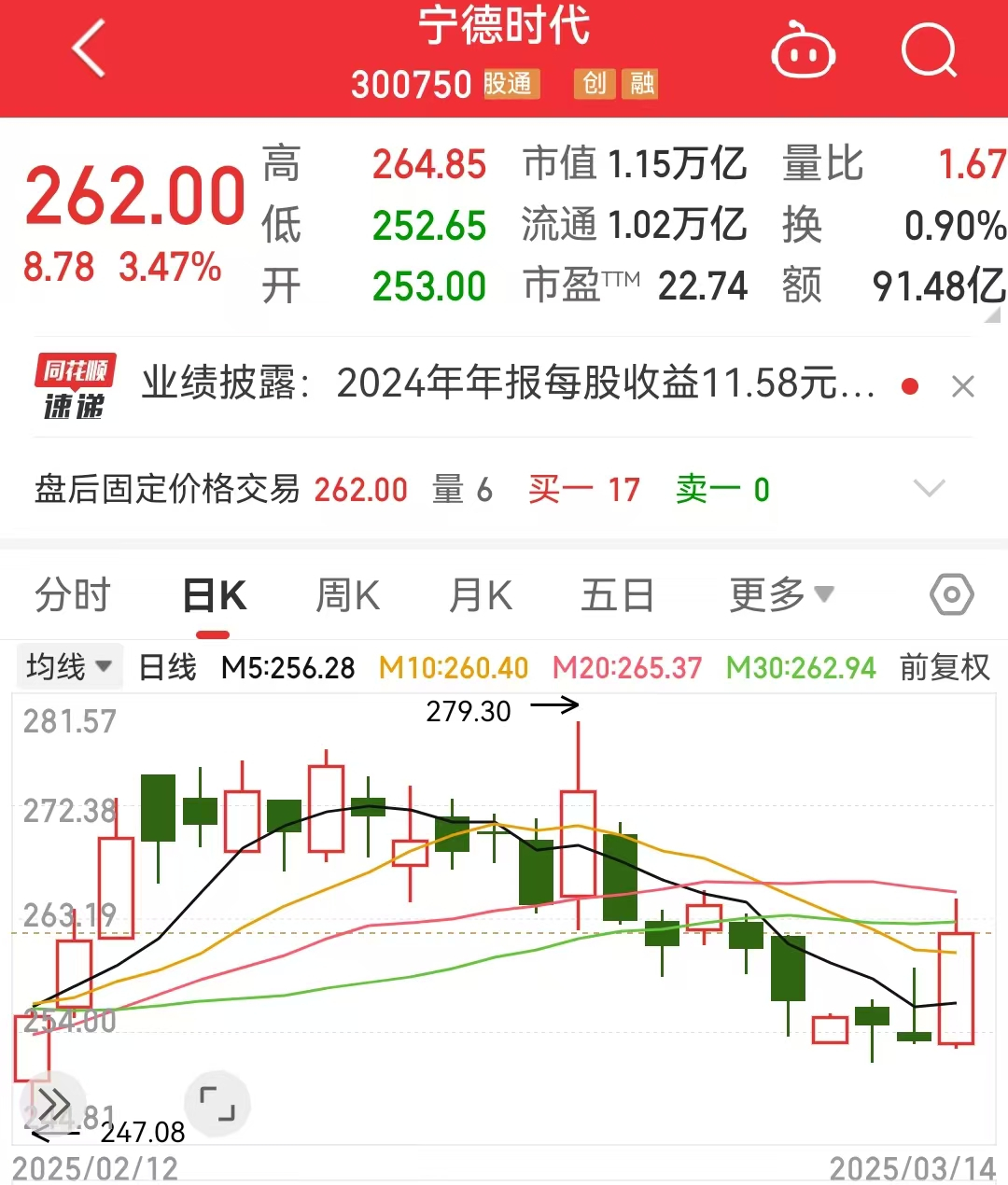This screenshot has height=1185, width=1008.
Task: Select the 融 margin trading badge
Action: tap(642, 84)
